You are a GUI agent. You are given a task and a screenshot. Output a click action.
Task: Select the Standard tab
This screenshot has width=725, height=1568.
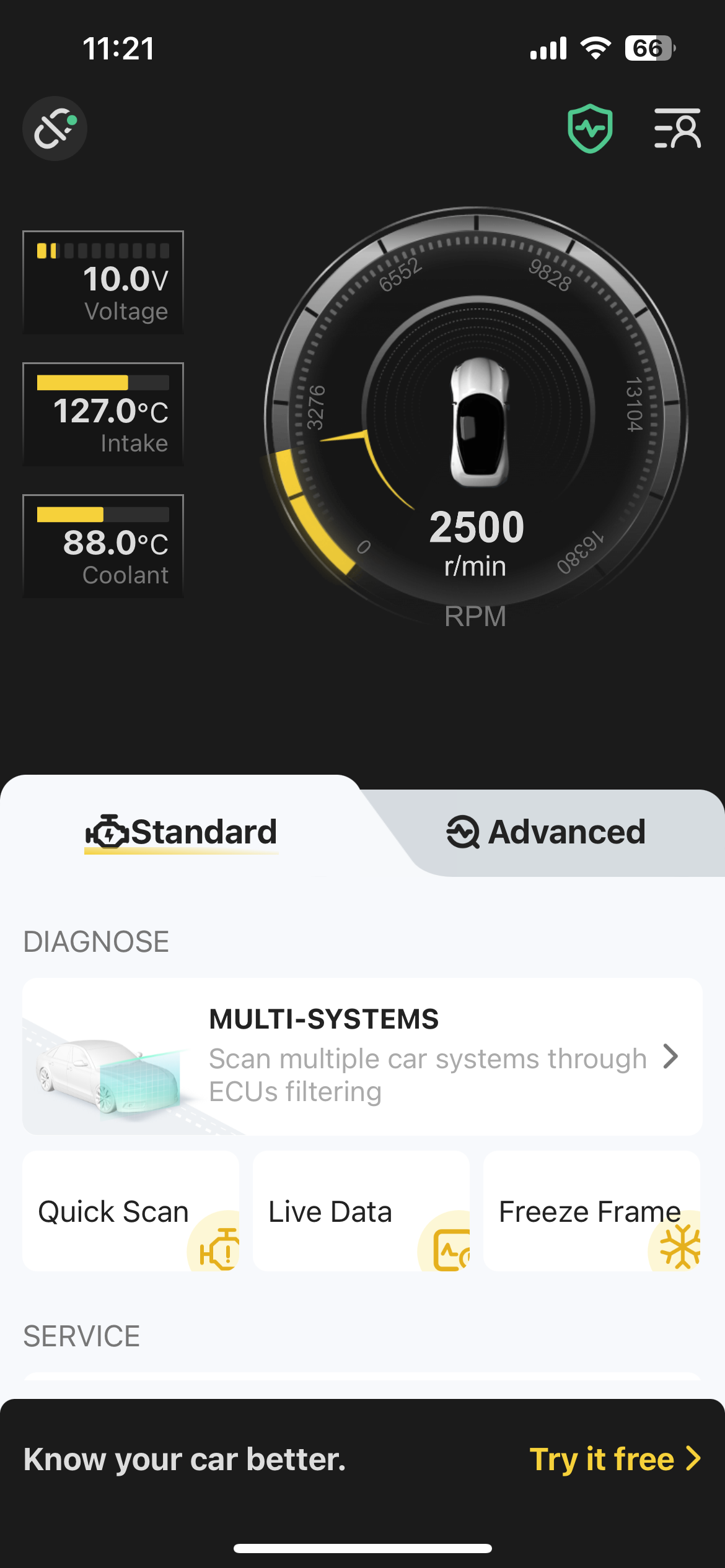(181, 832)
